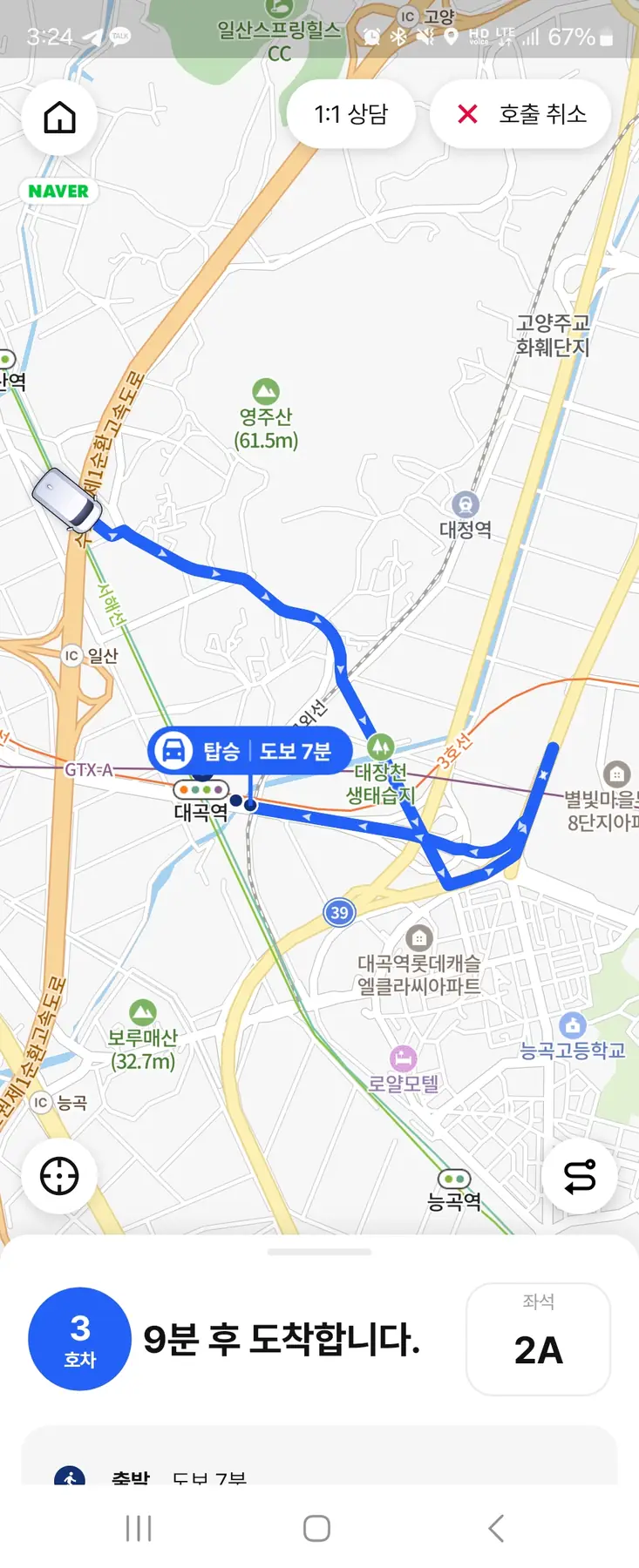Open recent apps from navigation bar
This screenshot has height=1568, width=639.
coord(139,1528)
